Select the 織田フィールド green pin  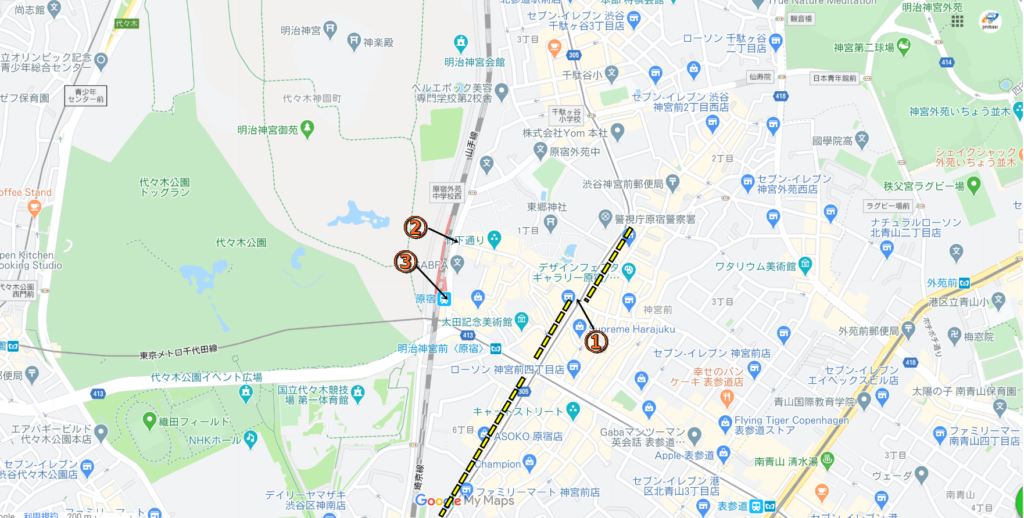pos(150,420)
